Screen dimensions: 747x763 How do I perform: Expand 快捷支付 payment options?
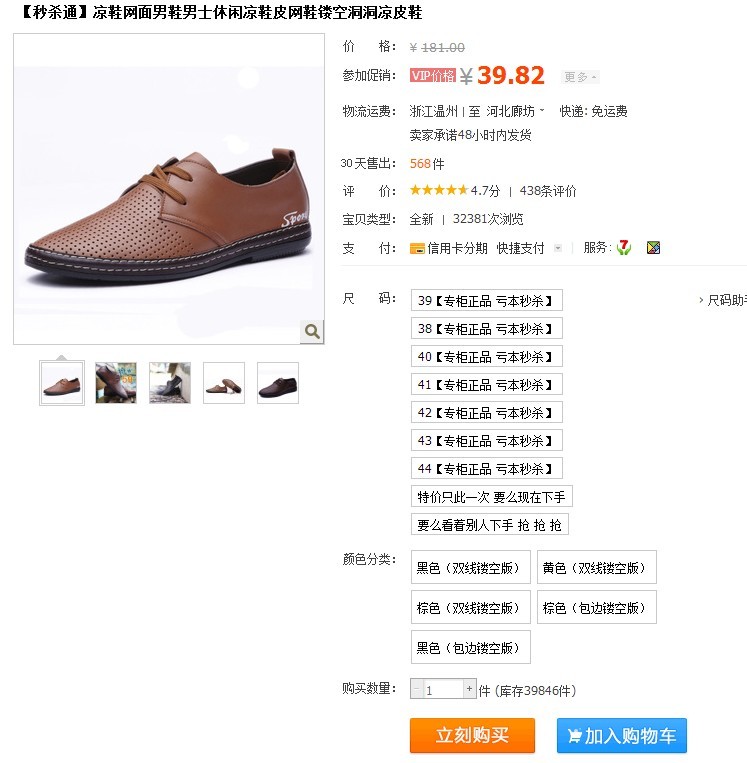pos(529,248)
